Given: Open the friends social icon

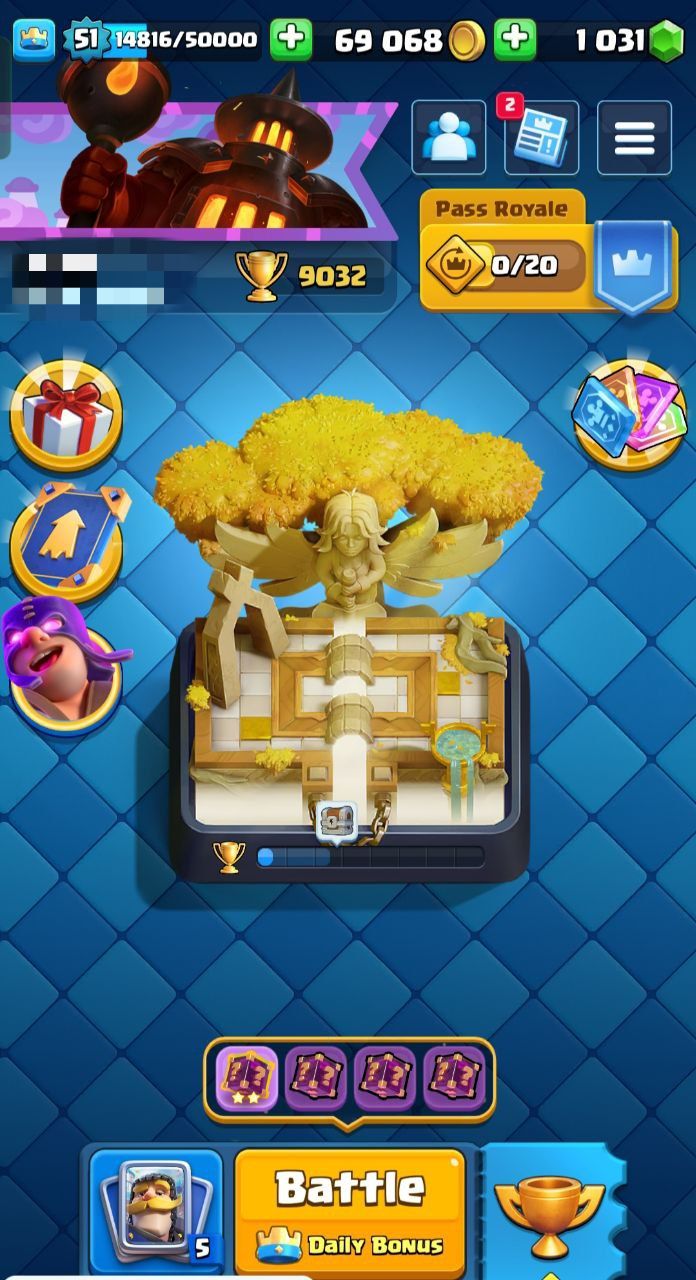Looking at the screenshot, I should 448,138.
